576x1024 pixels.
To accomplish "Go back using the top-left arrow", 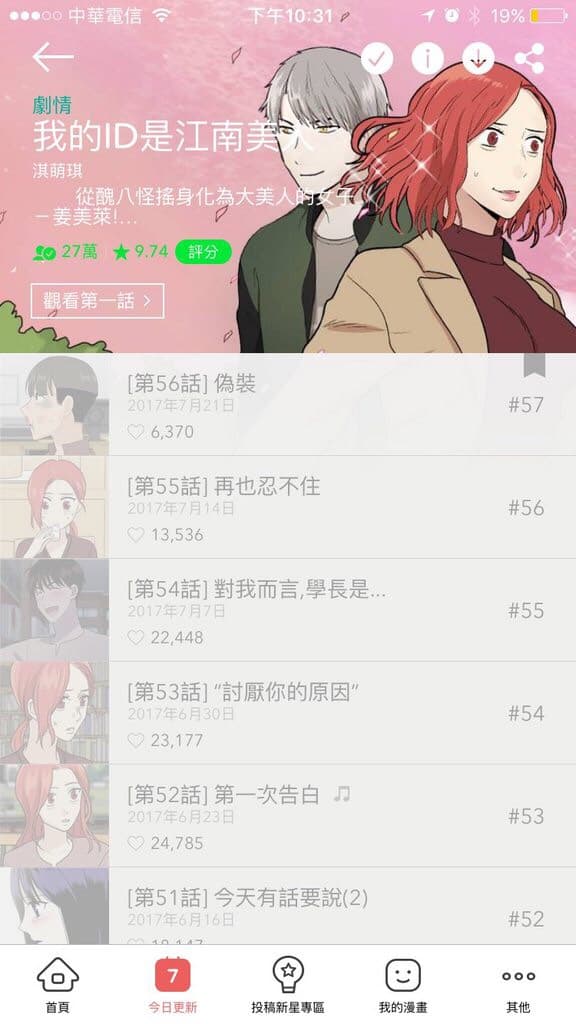I will (52, 57).
